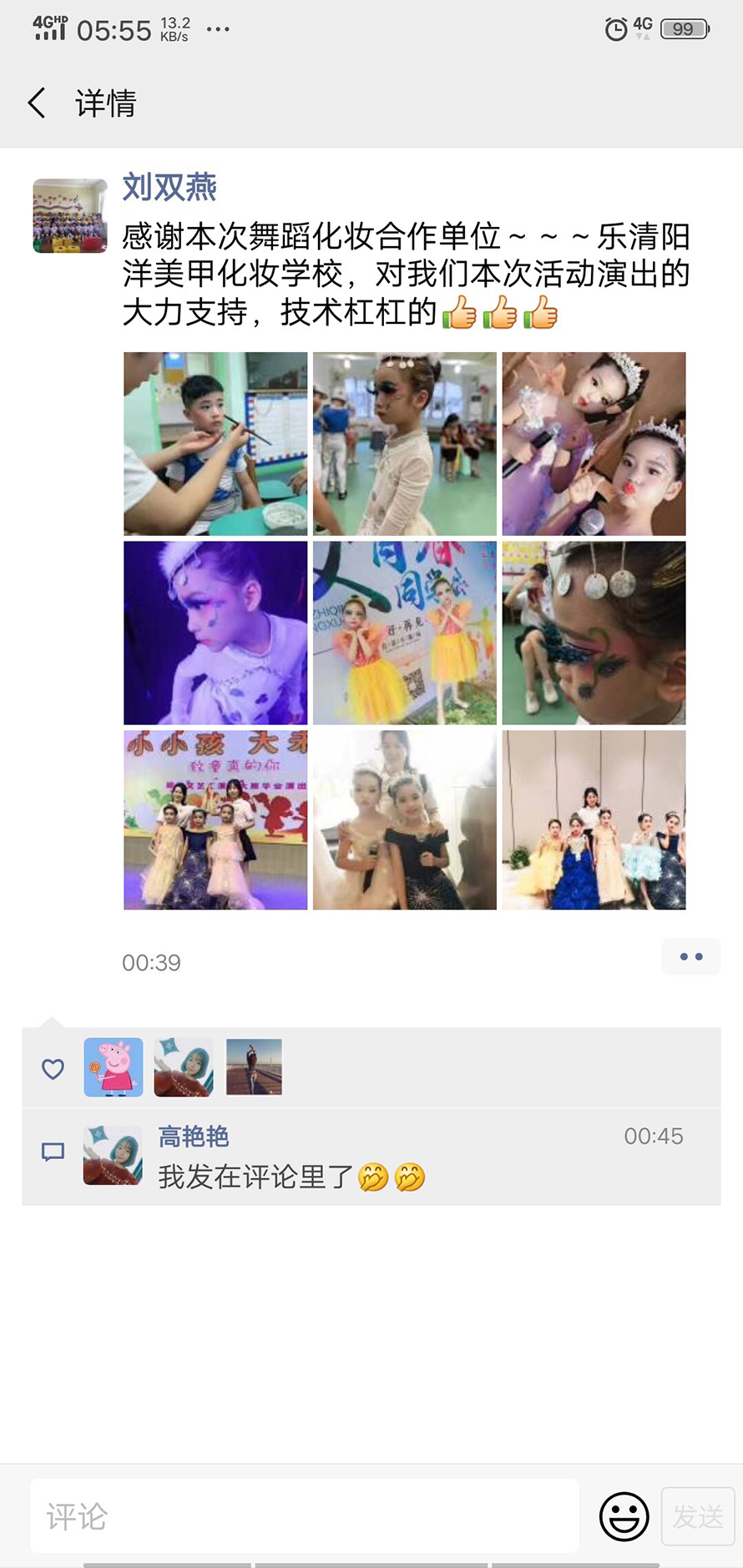This screenshot has width=743, height=1568.
Task: View the last photo in the grid
Action: 594,819
